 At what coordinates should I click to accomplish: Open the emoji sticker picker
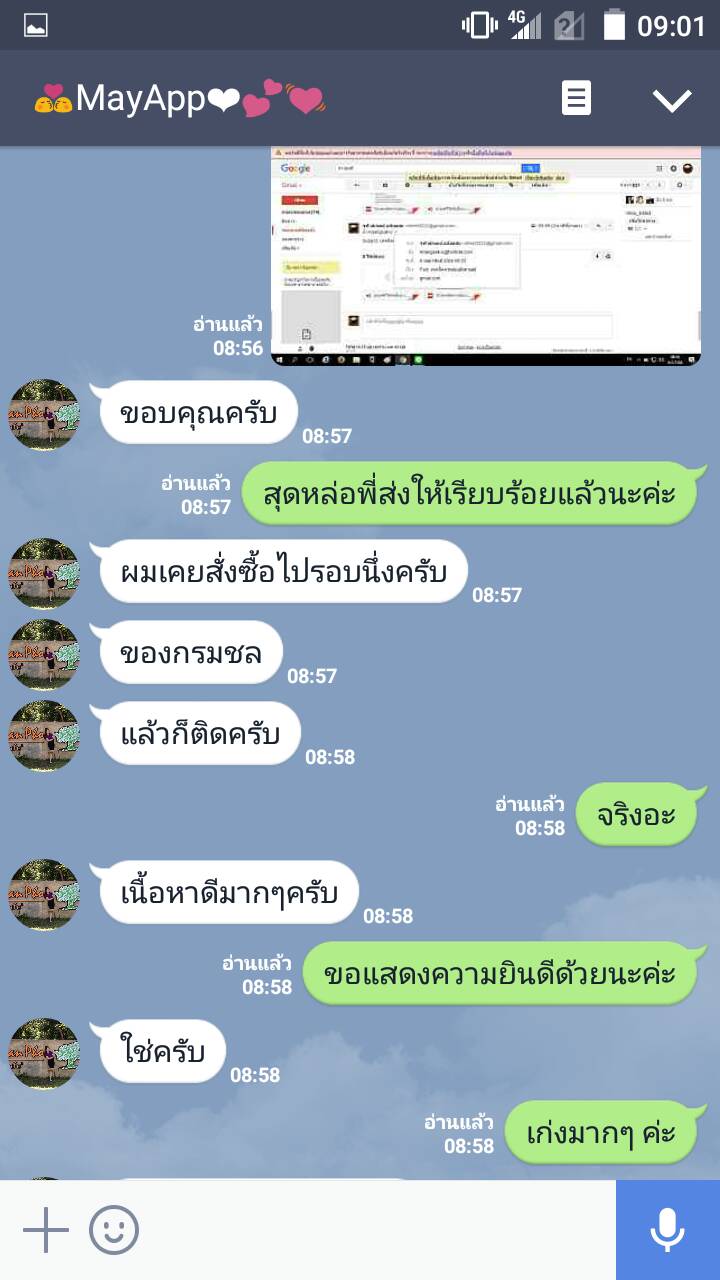click(x=114, y=1230)
